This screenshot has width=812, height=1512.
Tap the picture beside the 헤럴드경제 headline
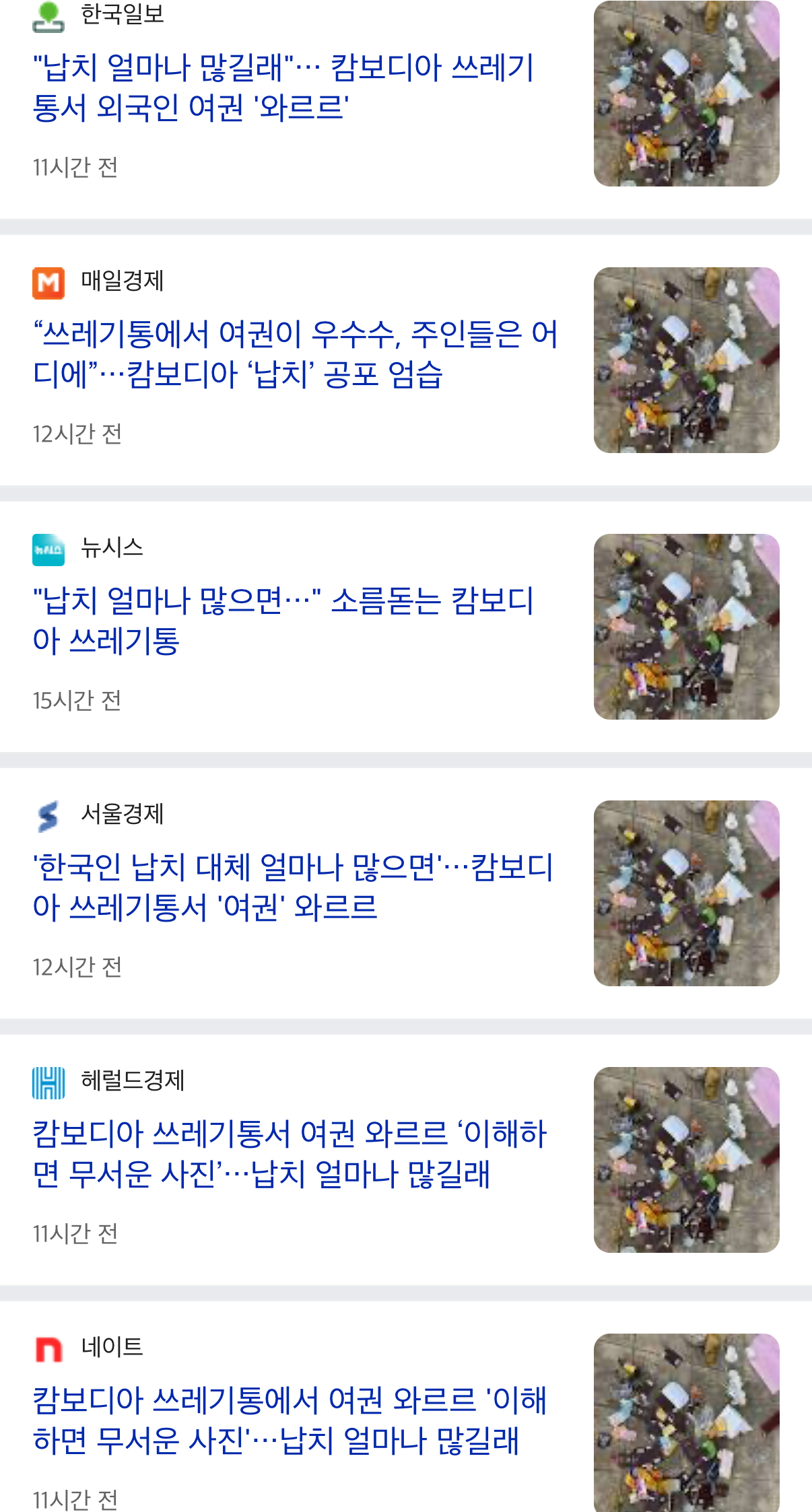coord(686,1160)
